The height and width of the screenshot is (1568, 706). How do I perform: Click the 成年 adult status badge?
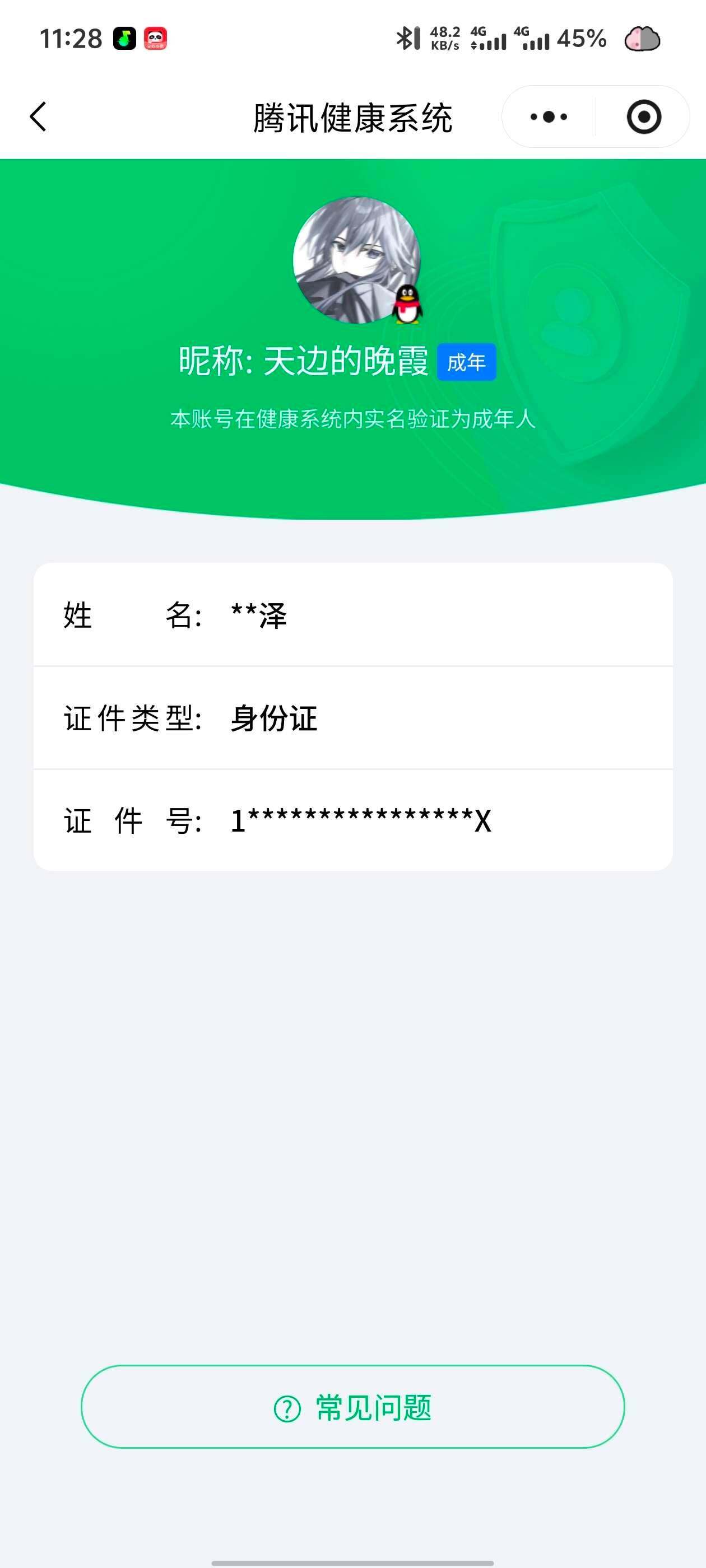point(467,362)
